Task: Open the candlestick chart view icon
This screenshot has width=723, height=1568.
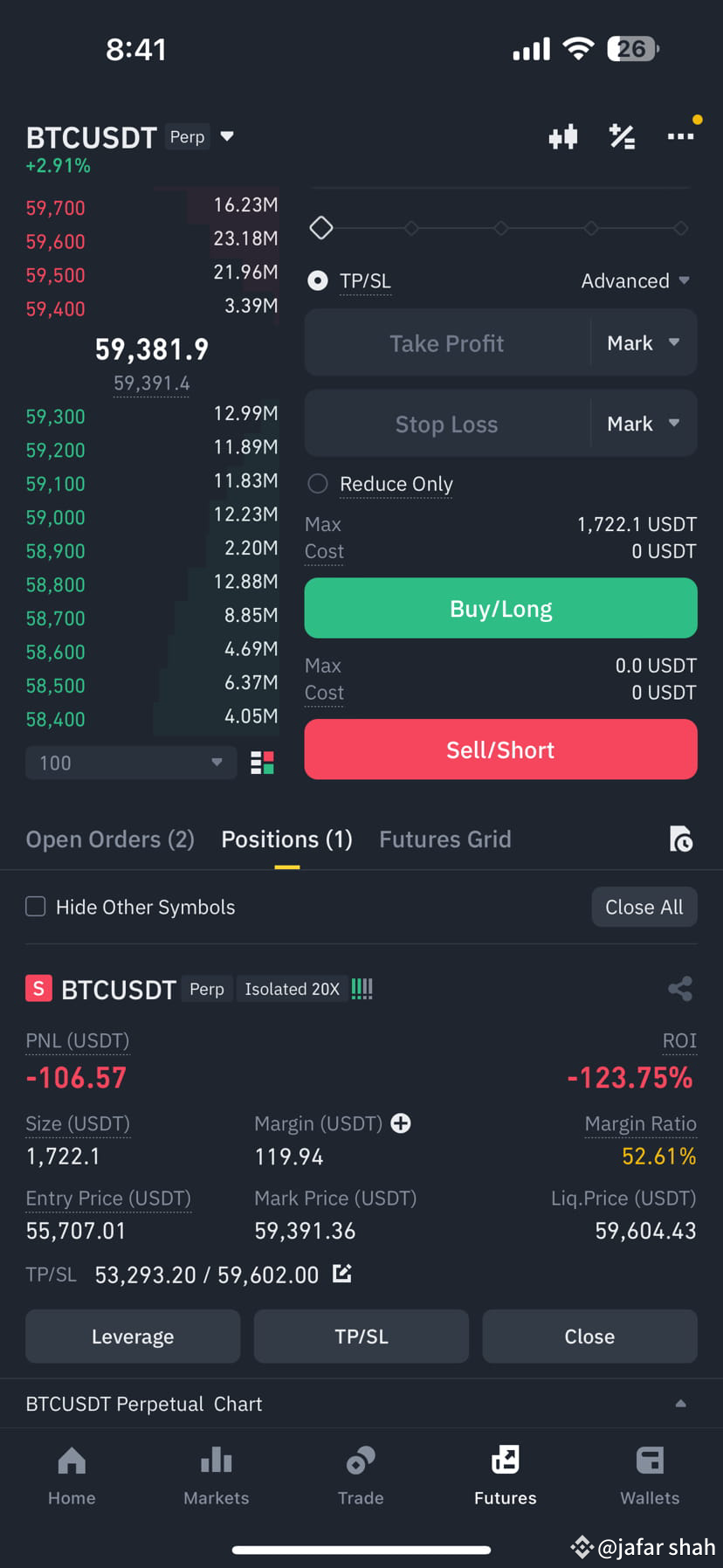Action: [x=563, y=136]
